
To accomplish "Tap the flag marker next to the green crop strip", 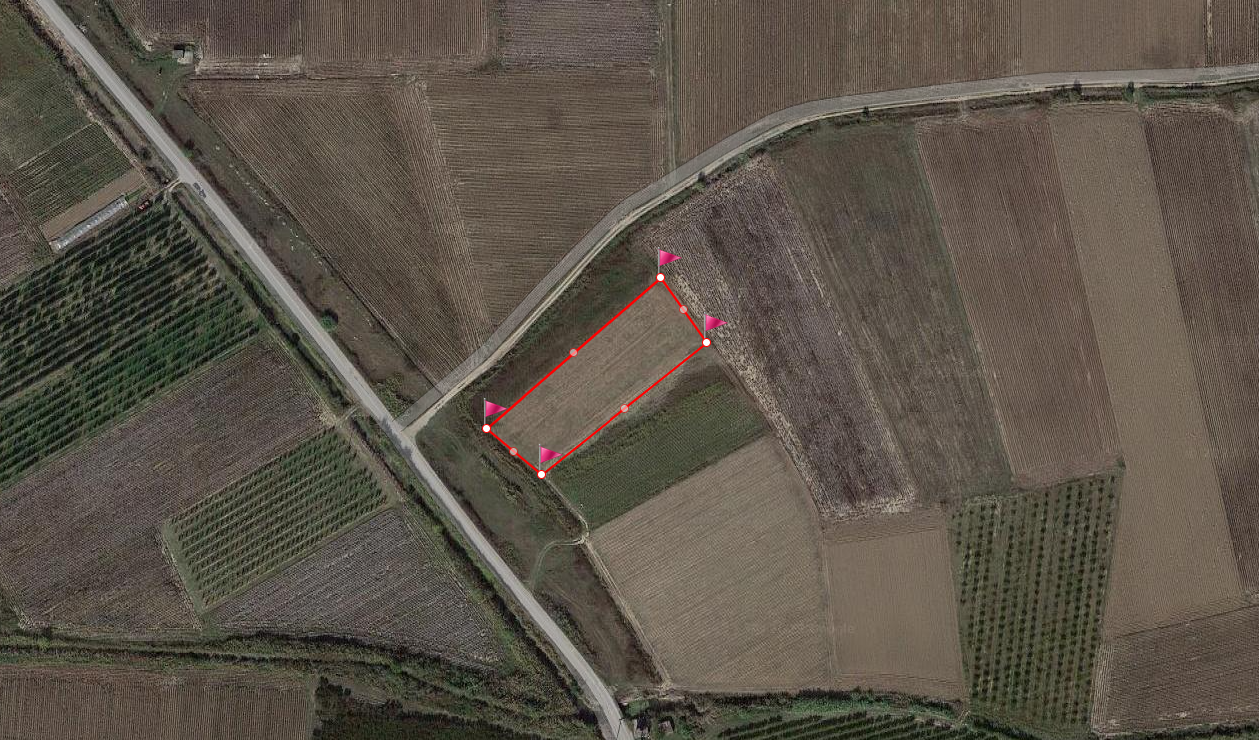I will click(x=548, y=457).
